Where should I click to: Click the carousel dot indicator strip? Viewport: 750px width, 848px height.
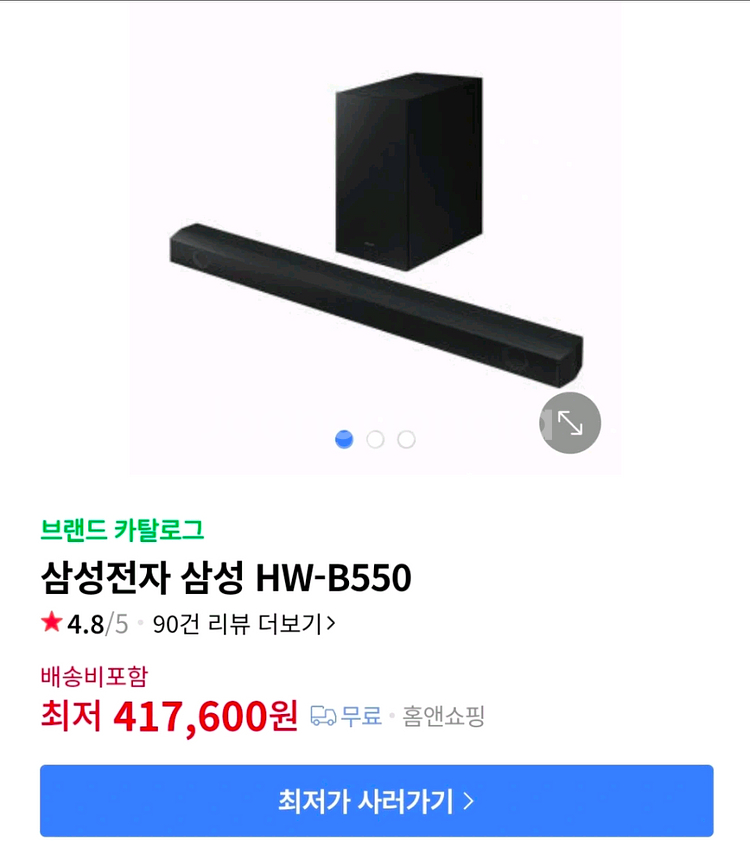[373, 438]
